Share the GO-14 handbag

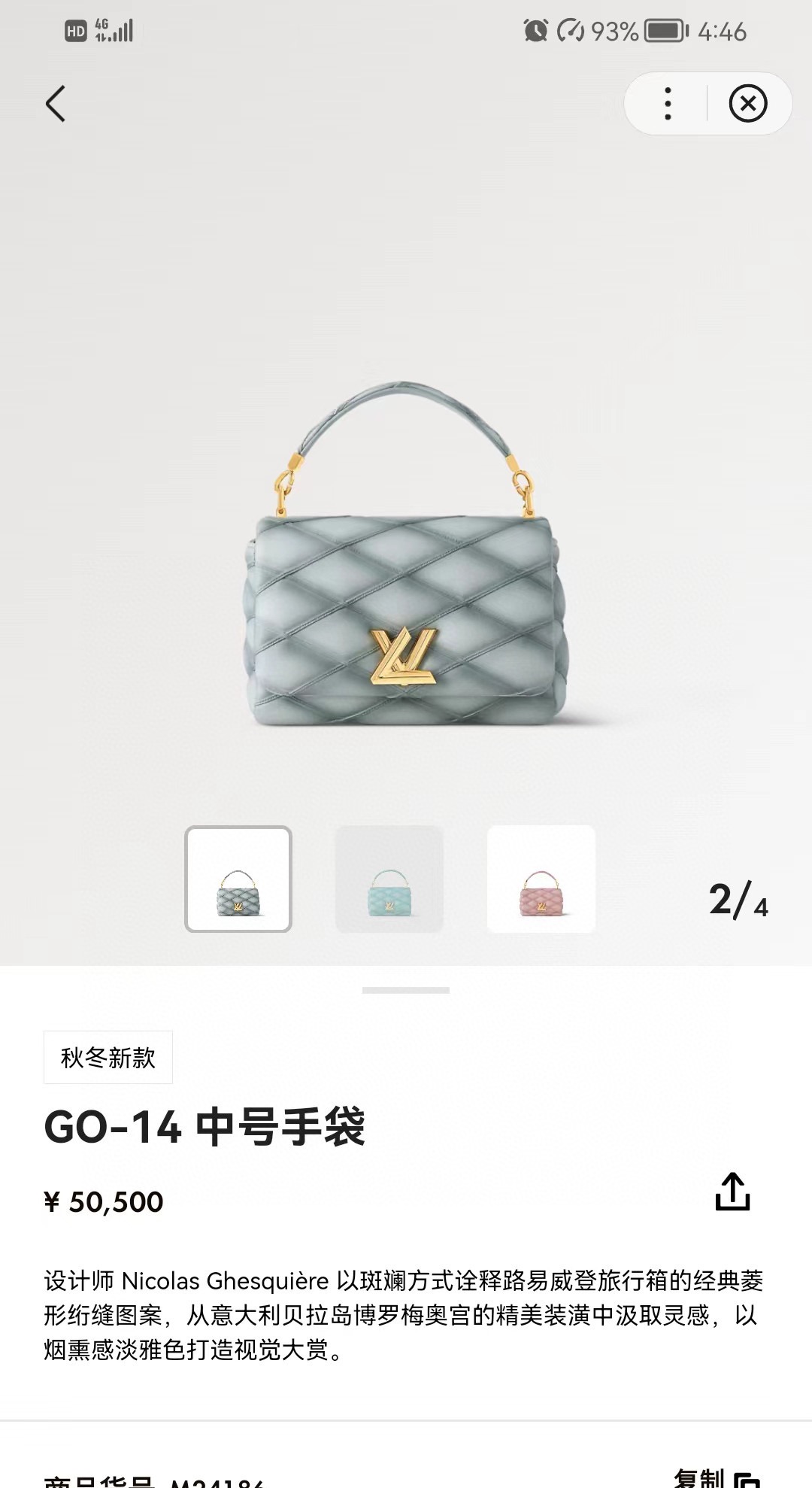tap(732, 1192)
